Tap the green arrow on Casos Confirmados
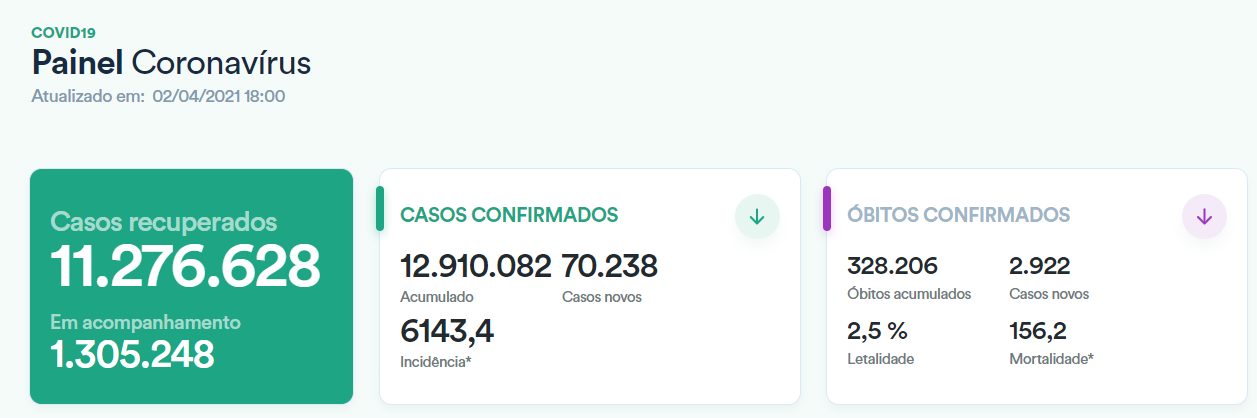 (x=757, y=216)
